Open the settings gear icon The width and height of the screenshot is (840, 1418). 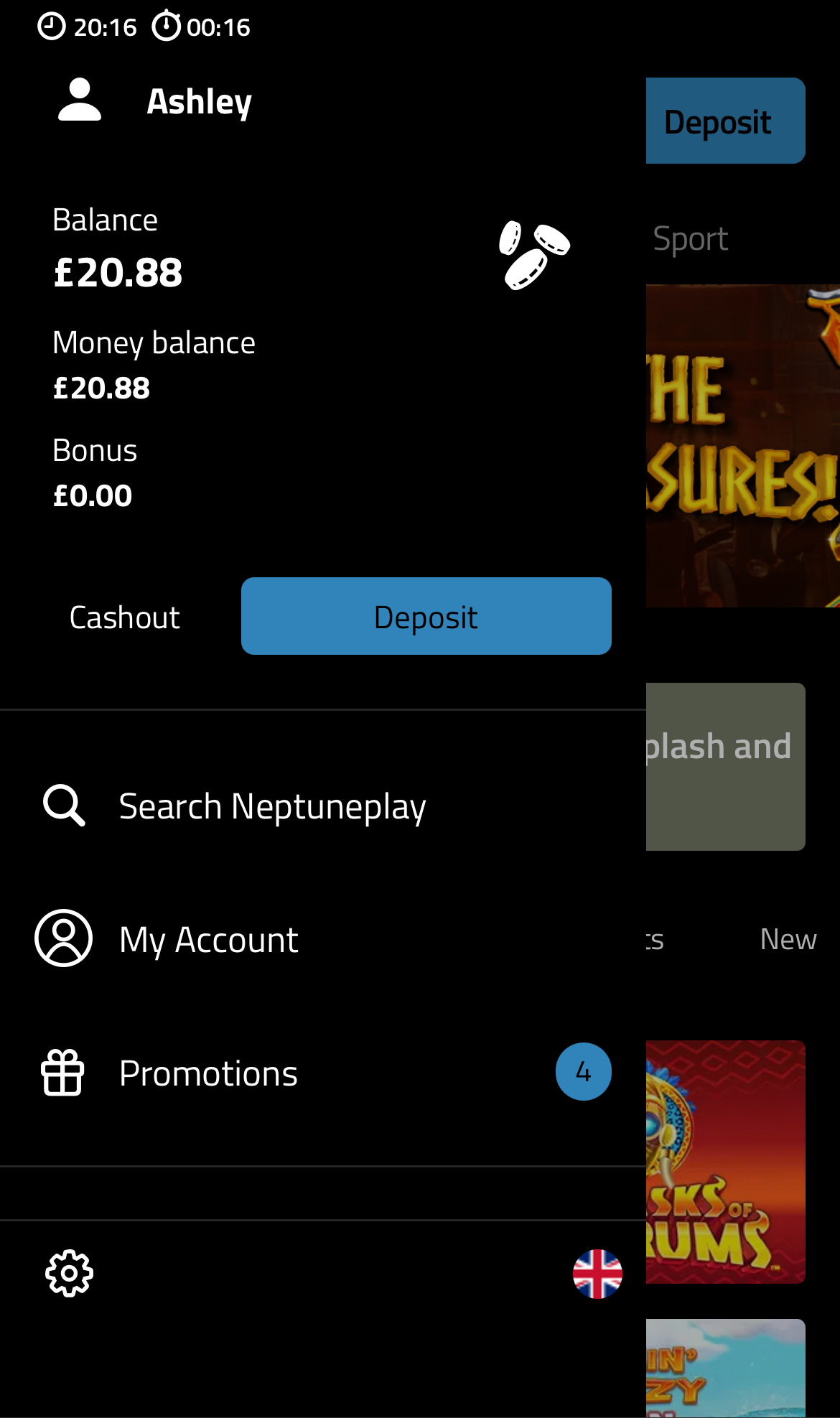(x=69, y=1274)
